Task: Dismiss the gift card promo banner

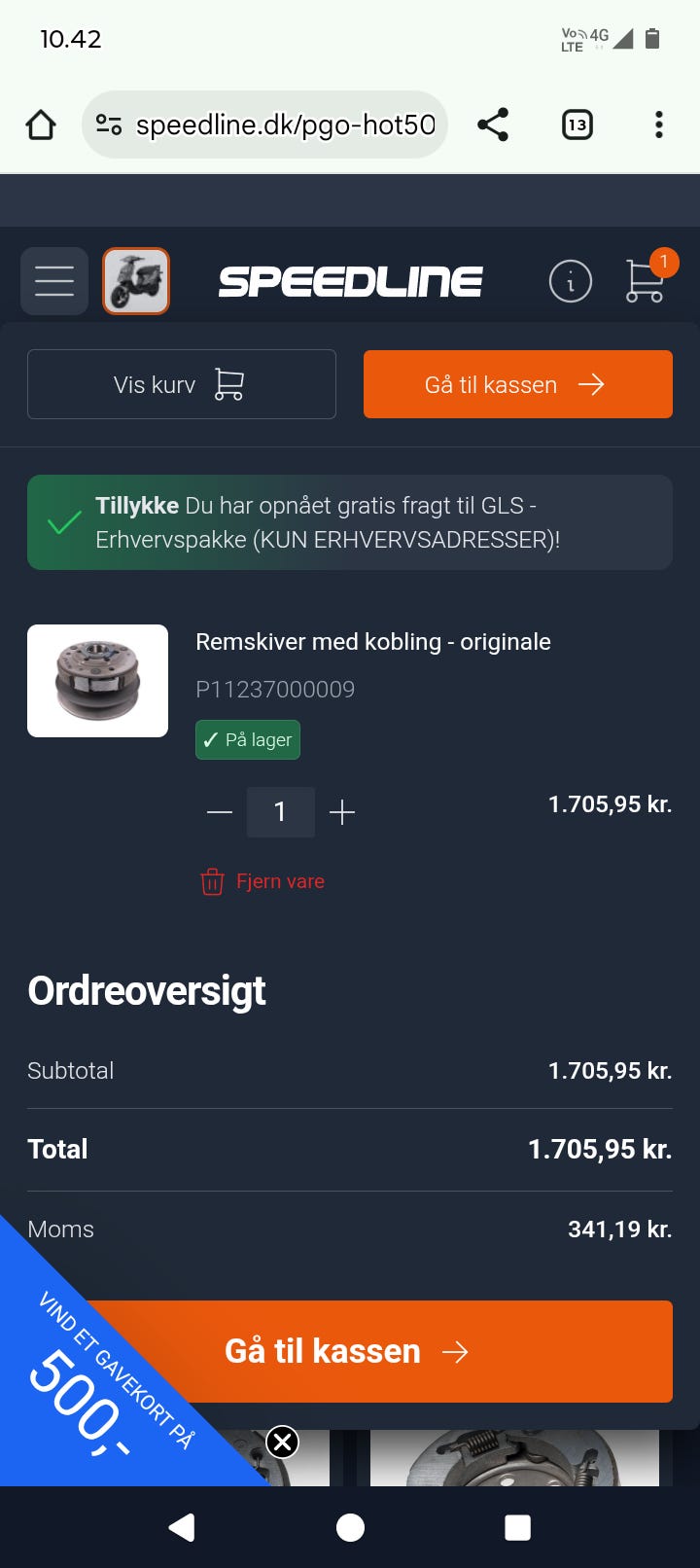Action: coord(282,1442)
